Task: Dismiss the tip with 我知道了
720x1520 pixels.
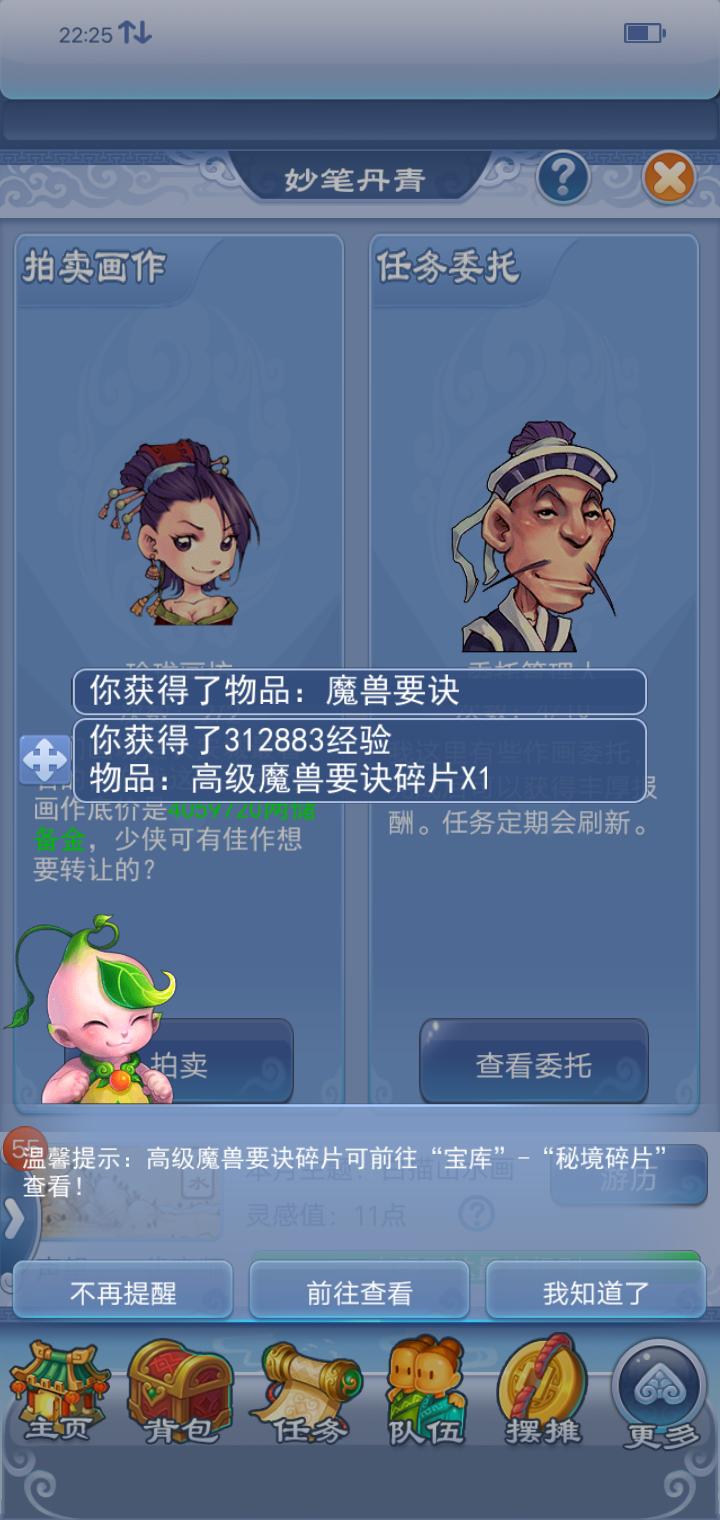Action: pyautogui.click(x=596, y=1292)
